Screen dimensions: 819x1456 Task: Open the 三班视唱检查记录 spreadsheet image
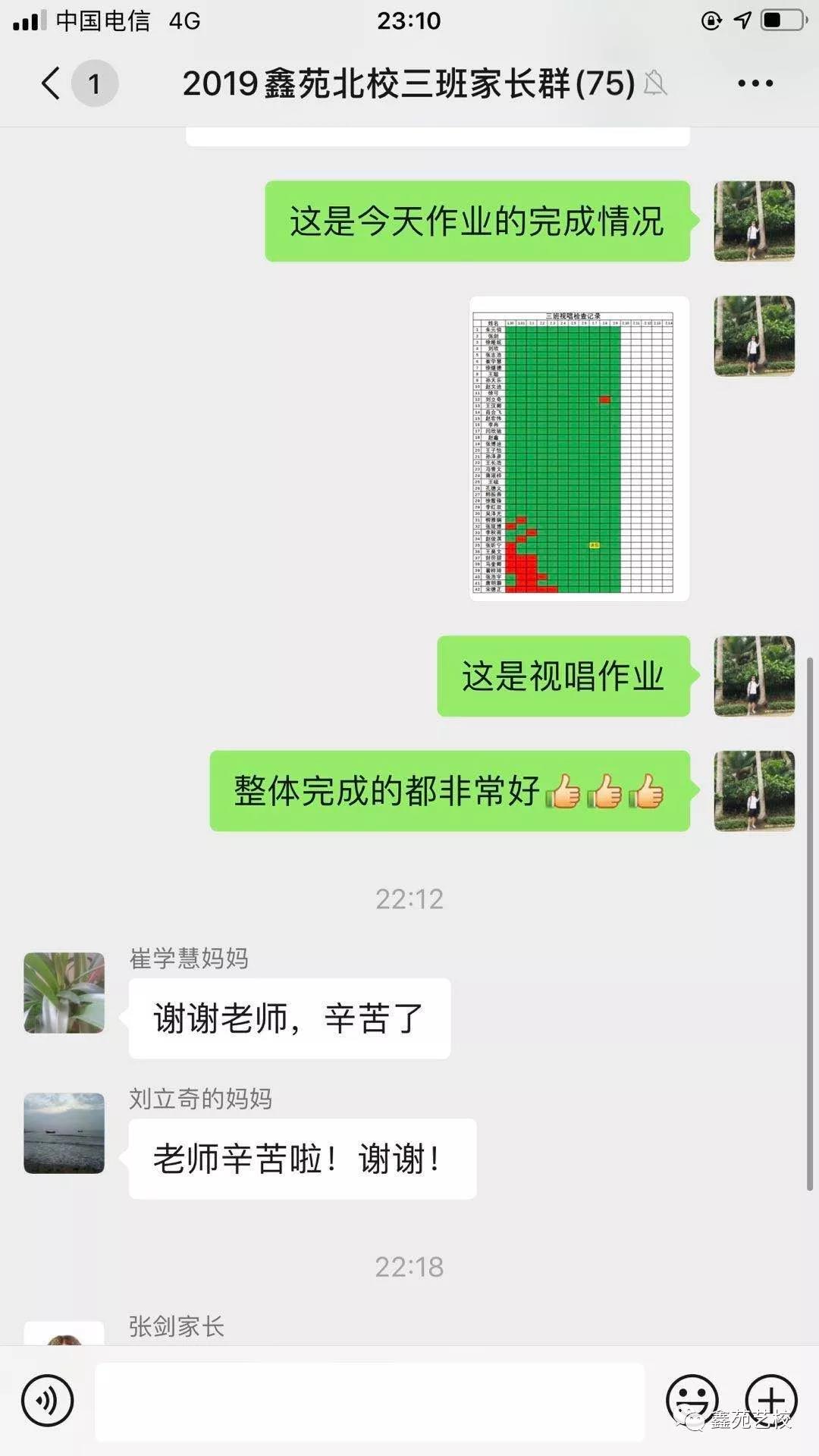(x=579, y=449)
